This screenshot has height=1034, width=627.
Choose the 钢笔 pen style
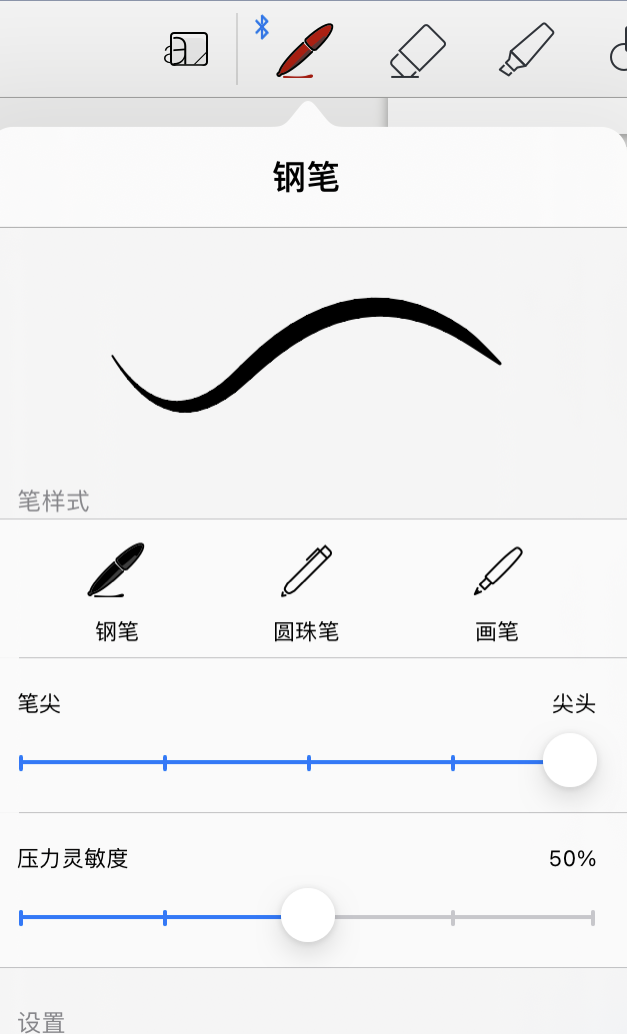click(x=116, y=590)
